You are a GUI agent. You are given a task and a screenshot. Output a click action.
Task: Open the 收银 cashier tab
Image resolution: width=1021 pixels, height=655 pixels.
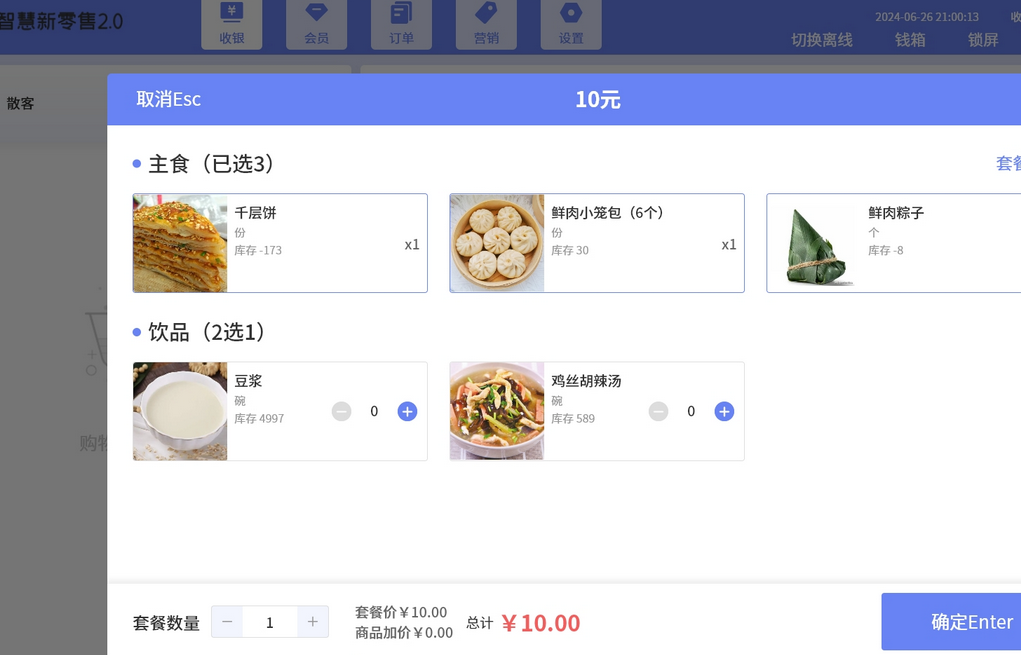click(232, 25)
